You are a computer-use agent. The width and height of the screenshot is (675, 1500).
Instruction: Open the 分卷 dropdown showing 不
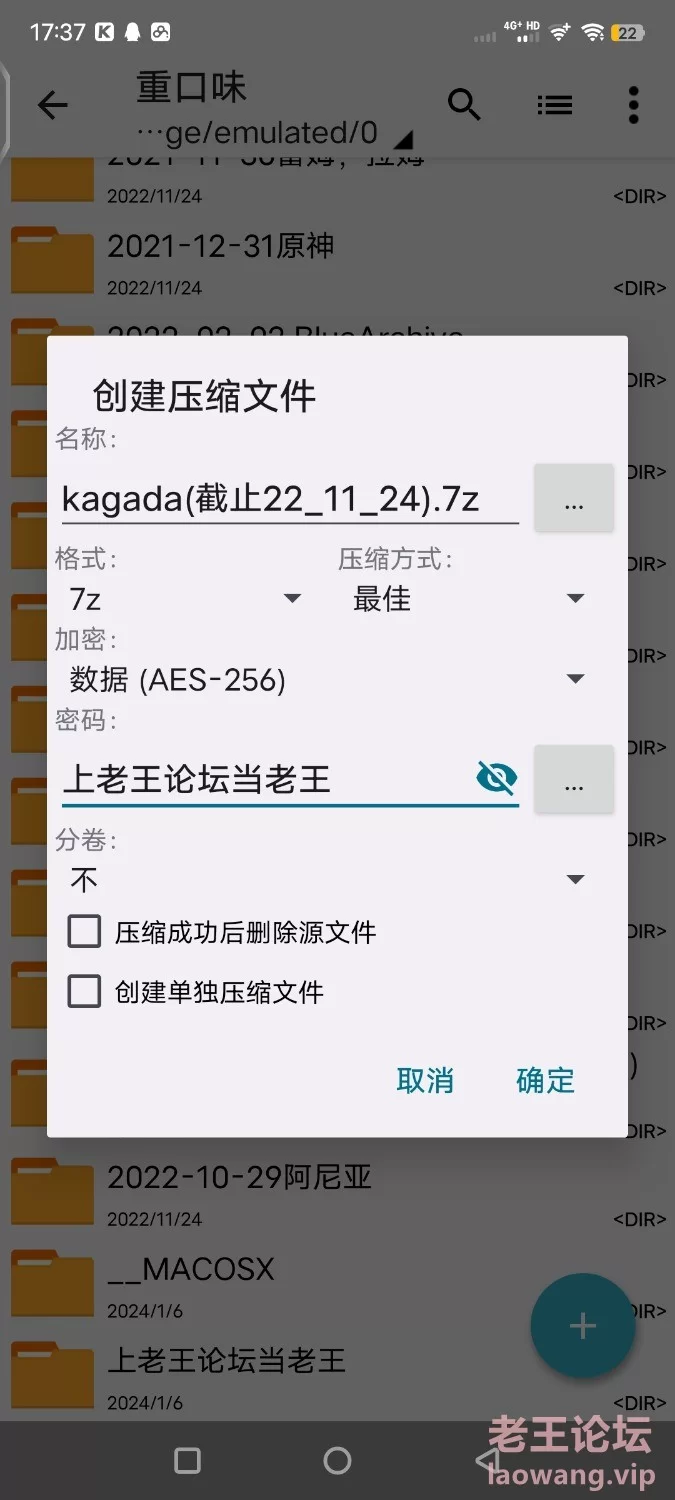[325, 880]
